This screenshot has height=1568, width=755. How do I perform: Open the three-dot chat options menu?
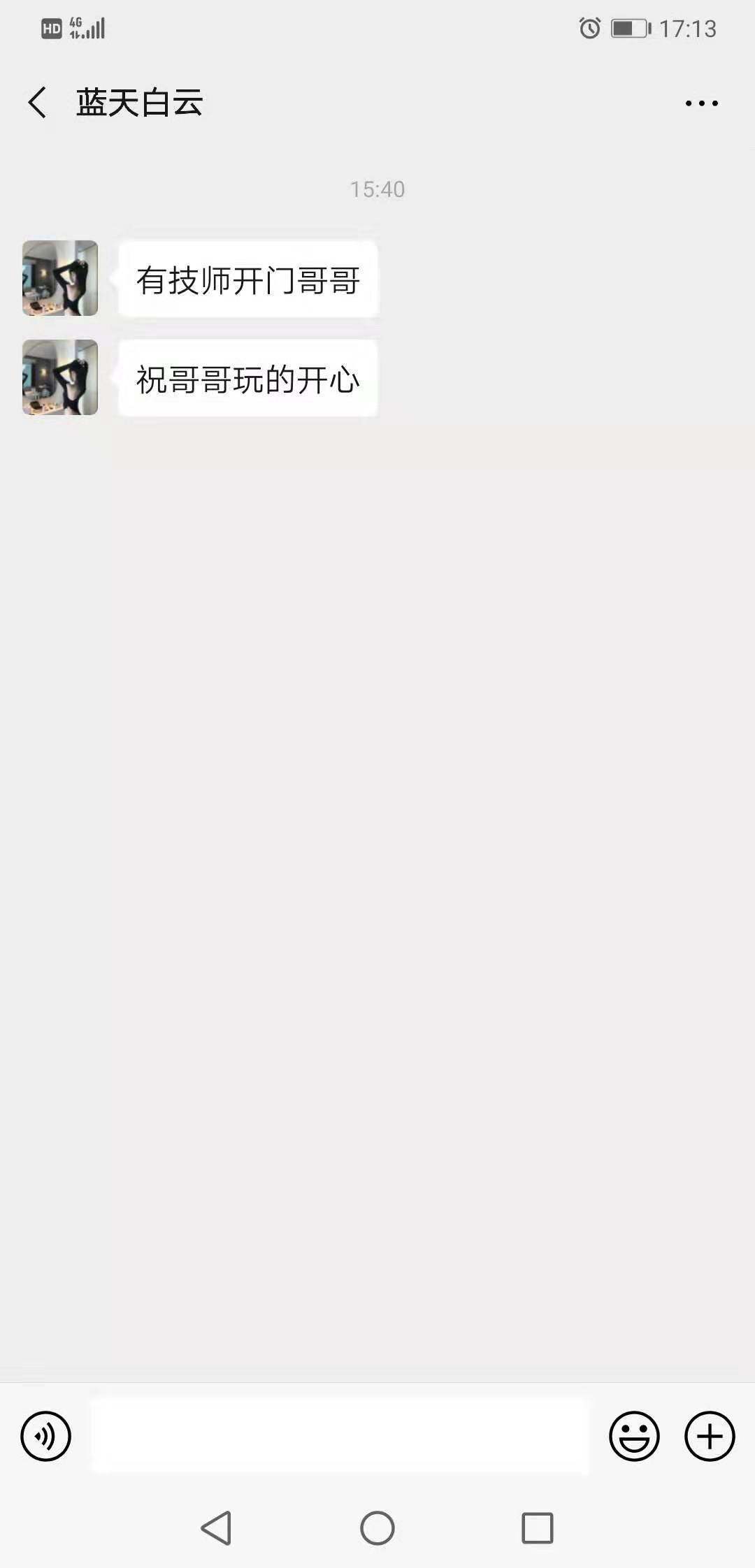[x=701, y=103]
